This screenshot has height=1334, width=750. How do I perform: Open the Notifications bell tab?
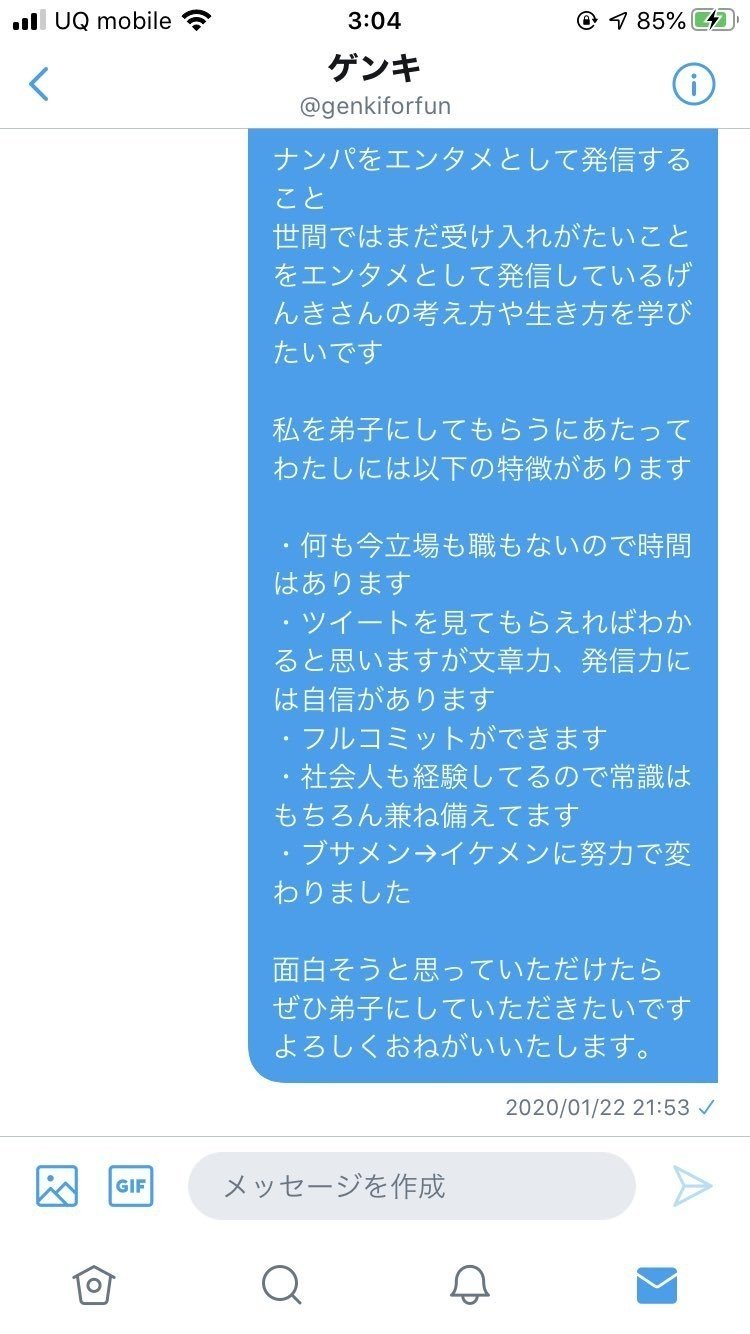(x=468, y=1285)
